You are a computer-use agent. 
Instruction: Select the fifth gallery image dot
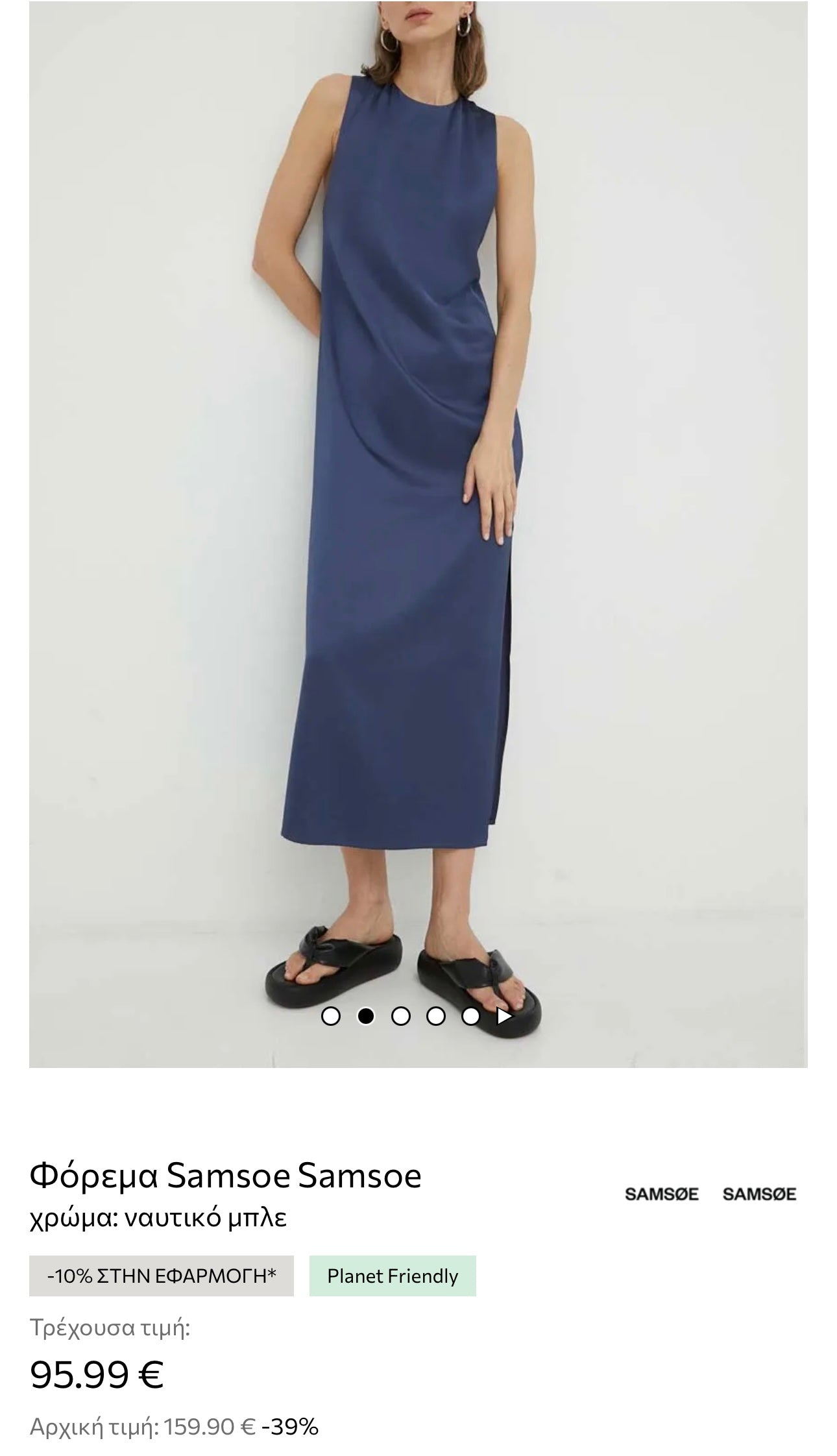click(x=470, y=1016)
